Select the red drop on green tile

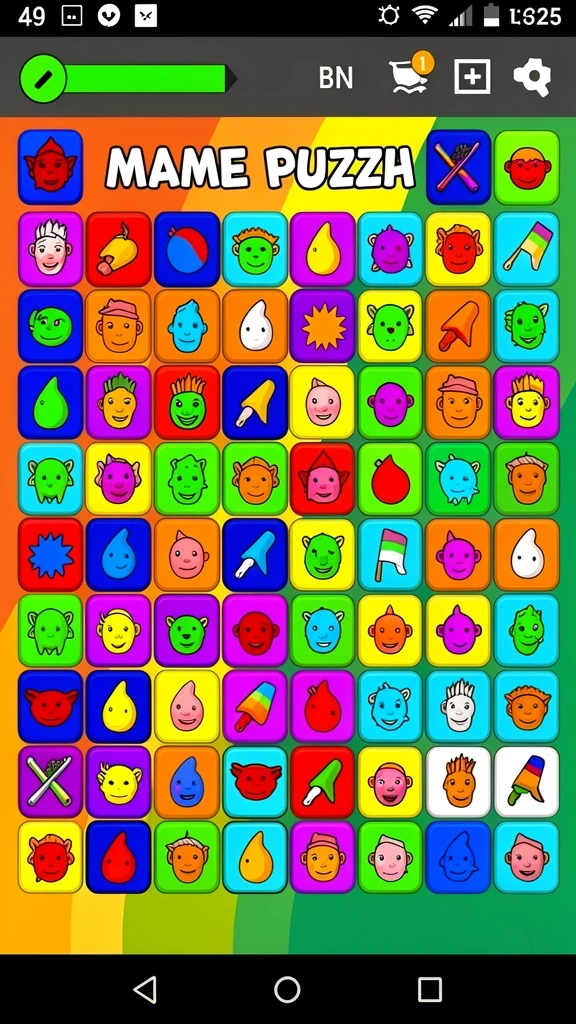(391, 479)
